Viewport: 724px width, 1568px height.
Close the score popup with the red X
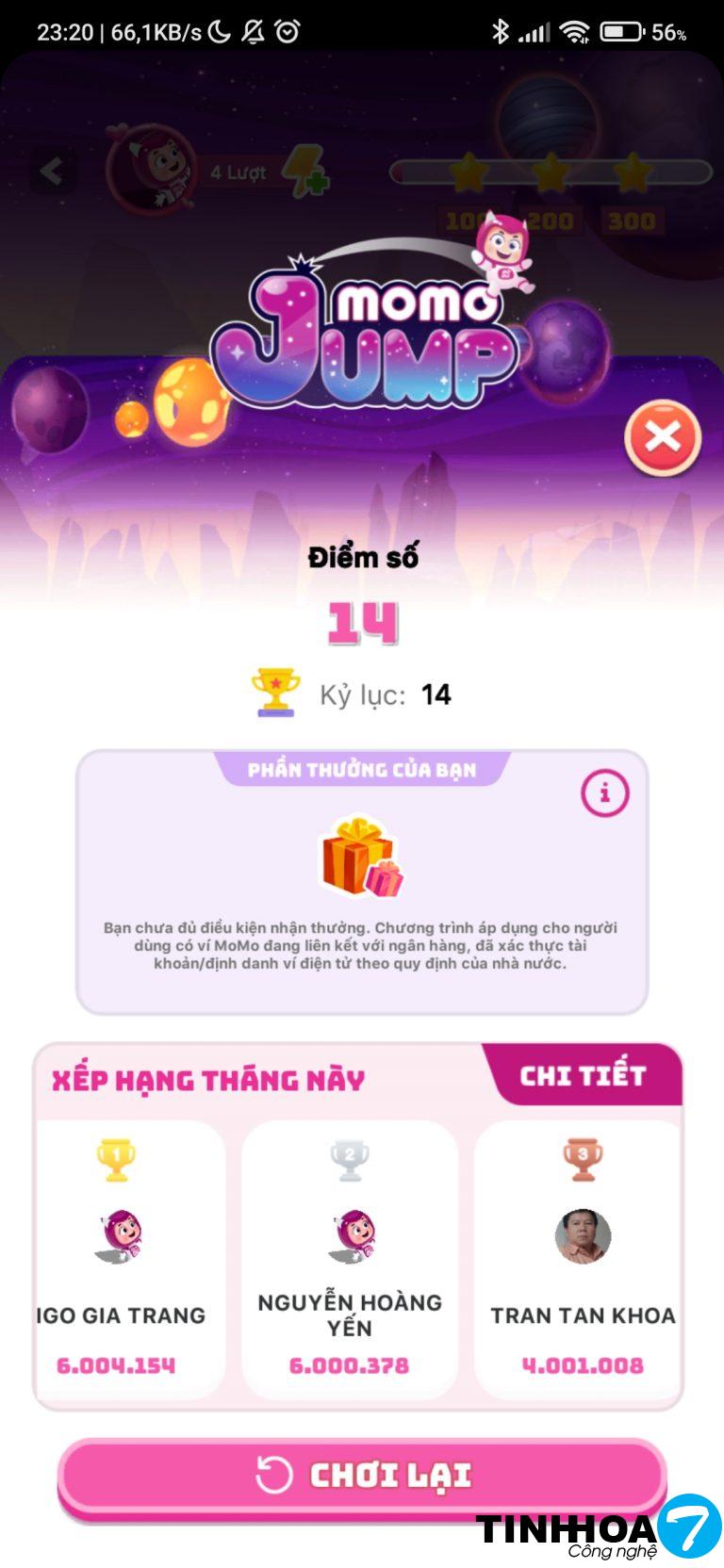[x=663, y=437]
